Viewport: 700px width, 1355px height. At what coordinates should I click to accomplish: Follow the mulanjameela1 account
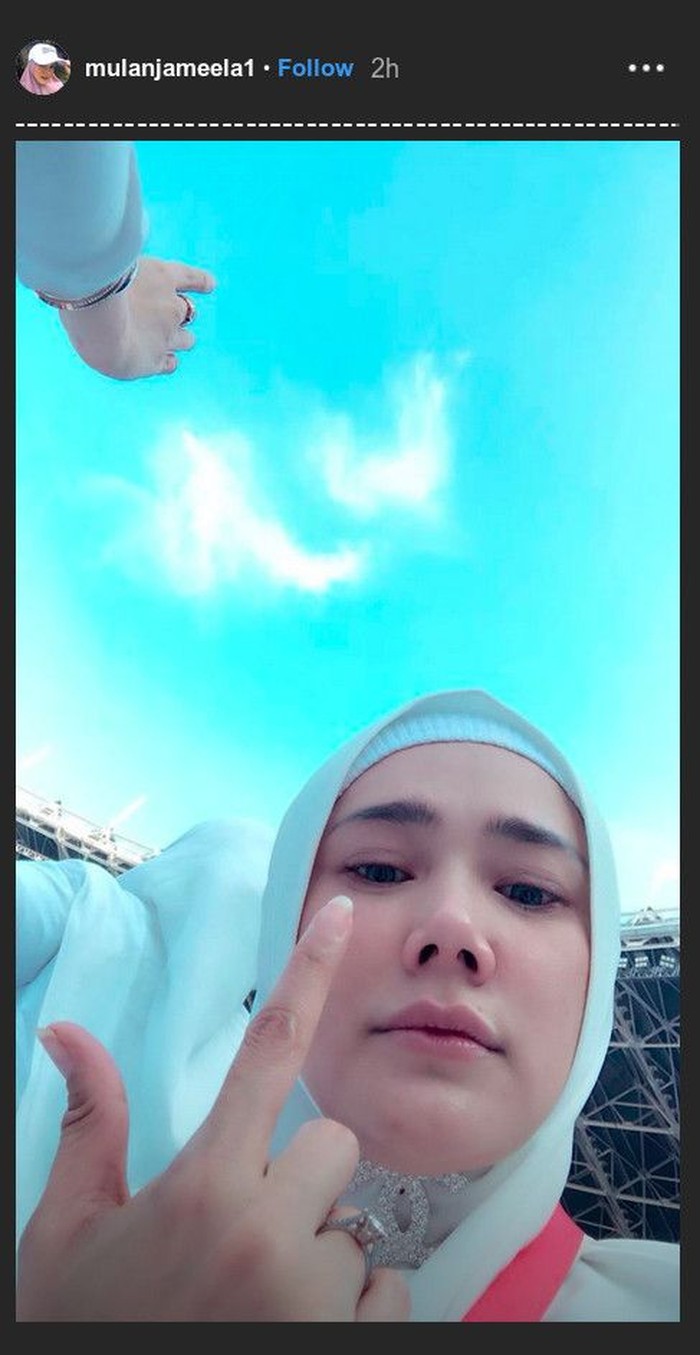click(315, 68)
